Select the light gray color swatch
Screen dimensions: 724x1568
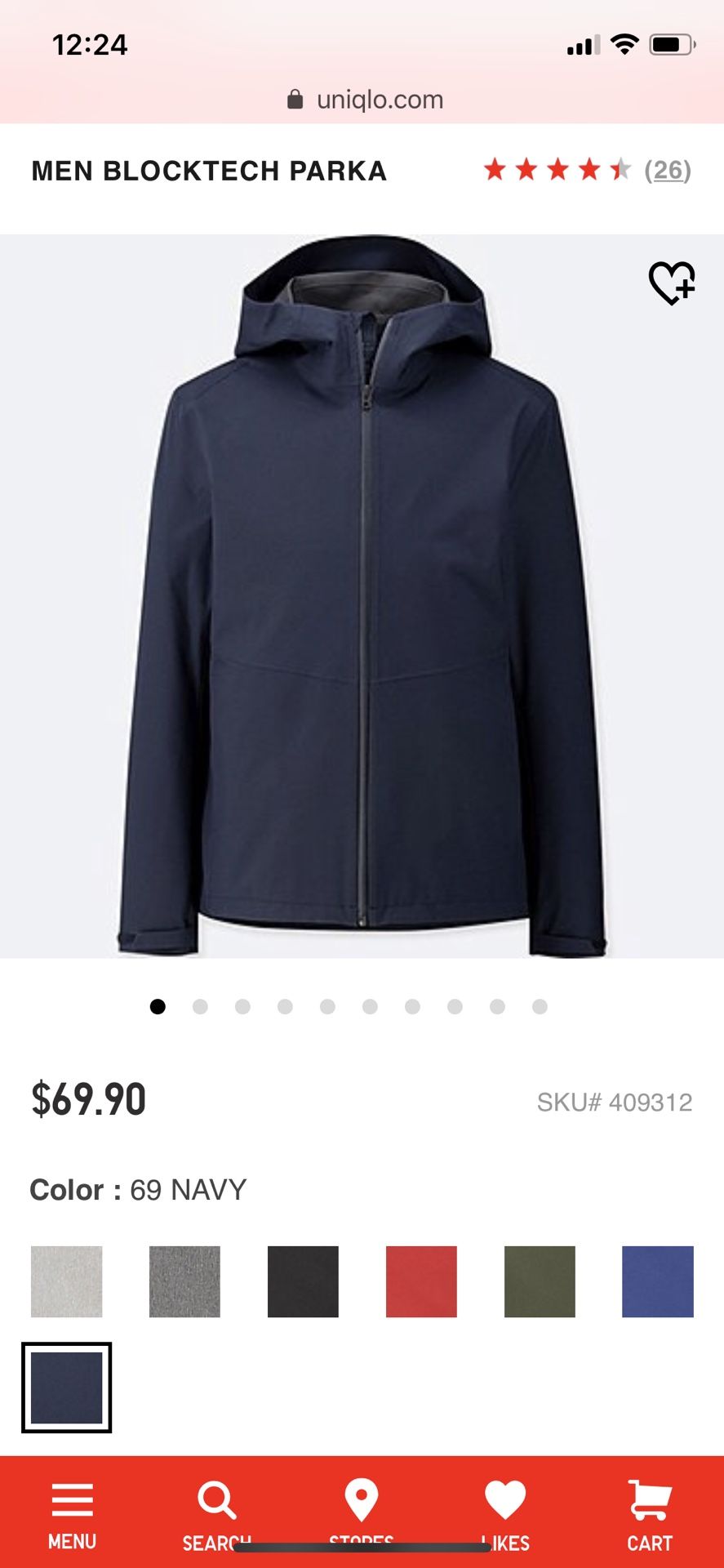point(67,1281)
